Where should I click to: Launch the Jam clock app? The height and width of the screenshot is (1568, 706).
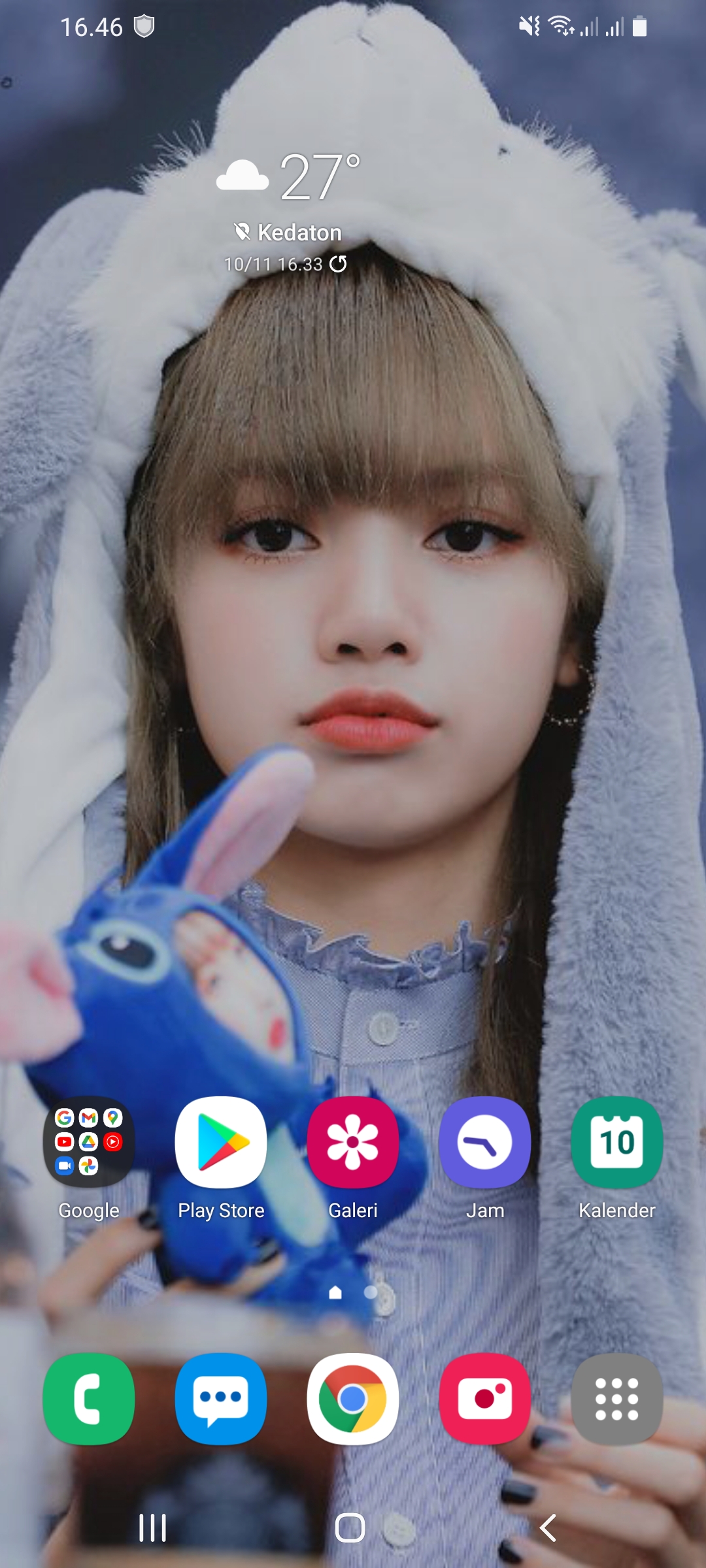coord(484,1142)
